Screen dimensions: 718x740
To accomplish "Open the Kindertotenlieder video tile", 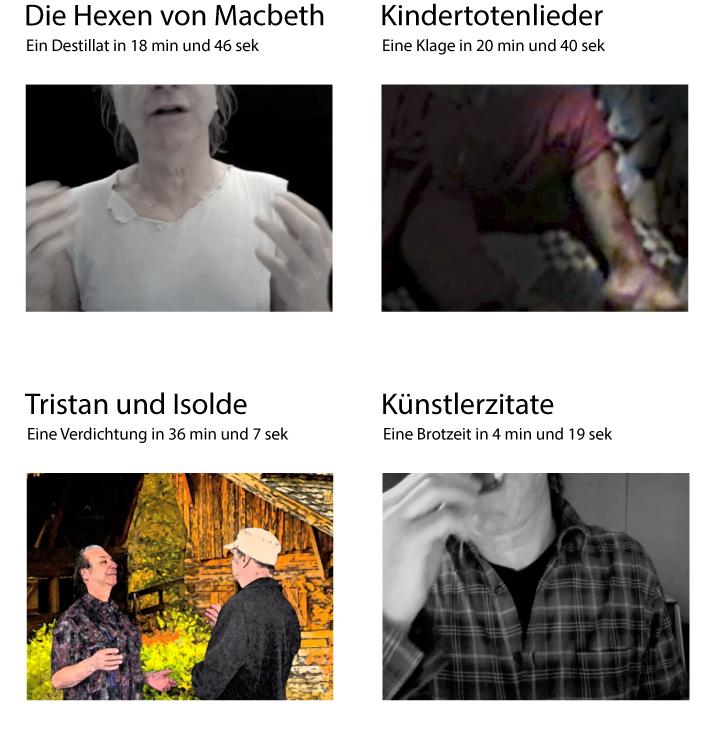I will [x=534, y=198].
